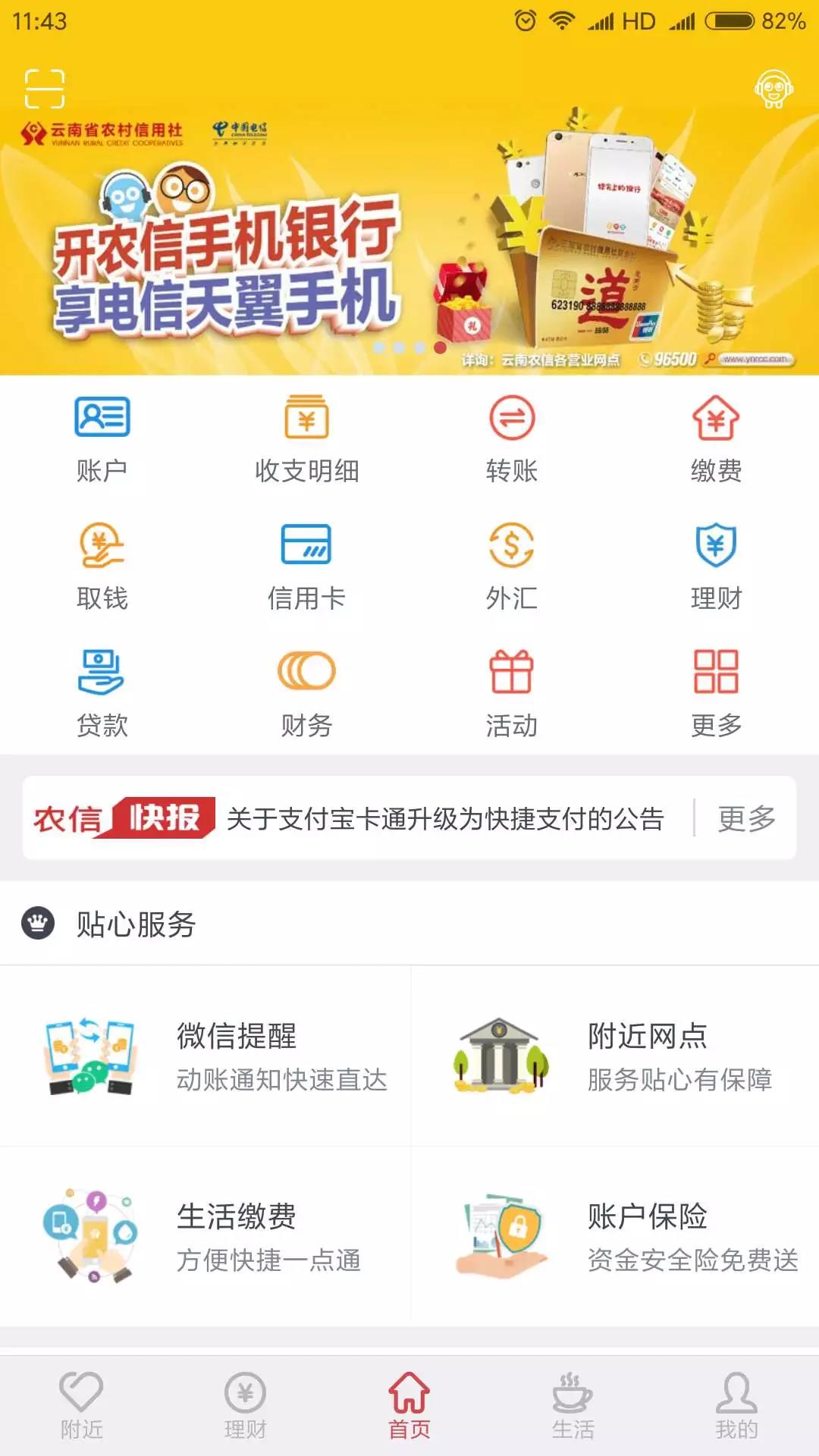Open the 微信提醒 service card
The height and width of the screenshot is (1456, 819).
pyautogui.click(x=206, y=1056)
